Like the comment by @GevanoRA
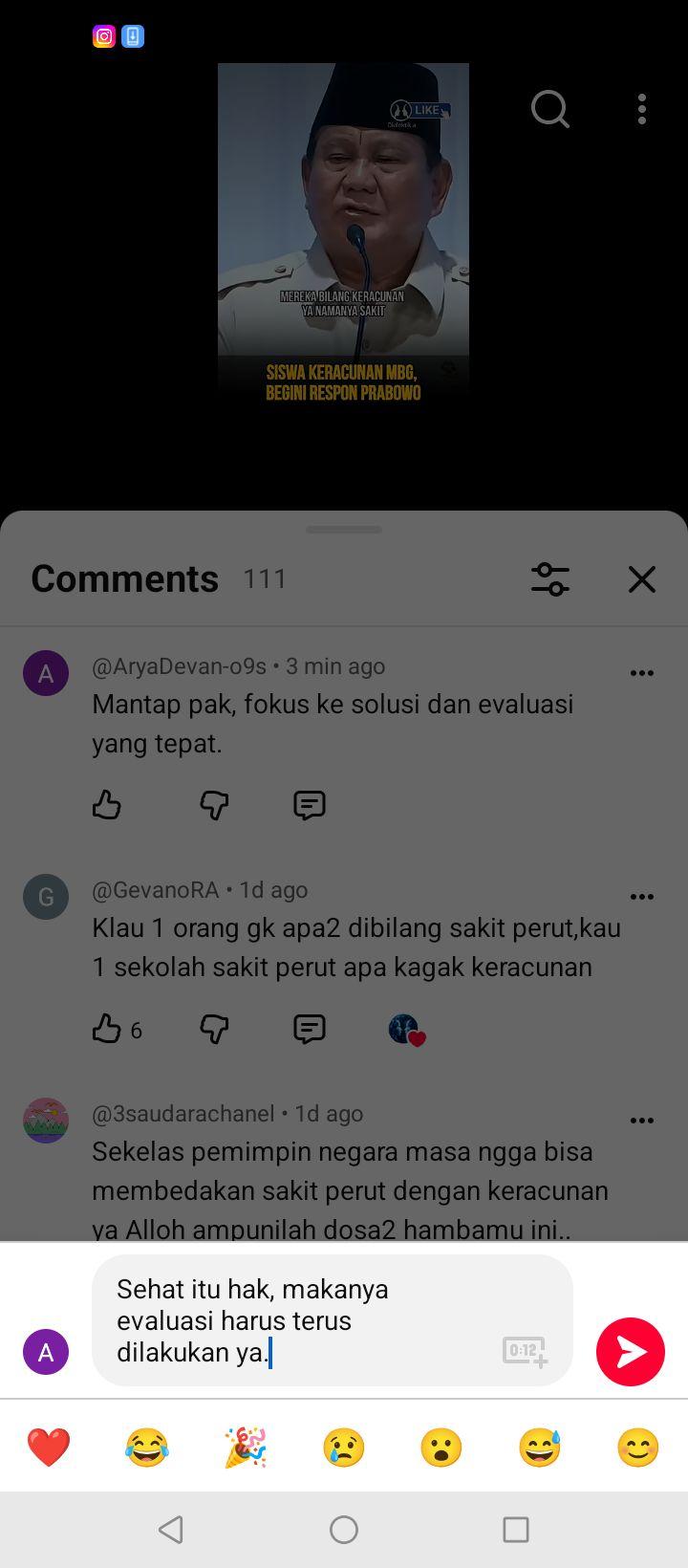The image size is (688, 1568). pyautogui.click(x=107, y=1029)
